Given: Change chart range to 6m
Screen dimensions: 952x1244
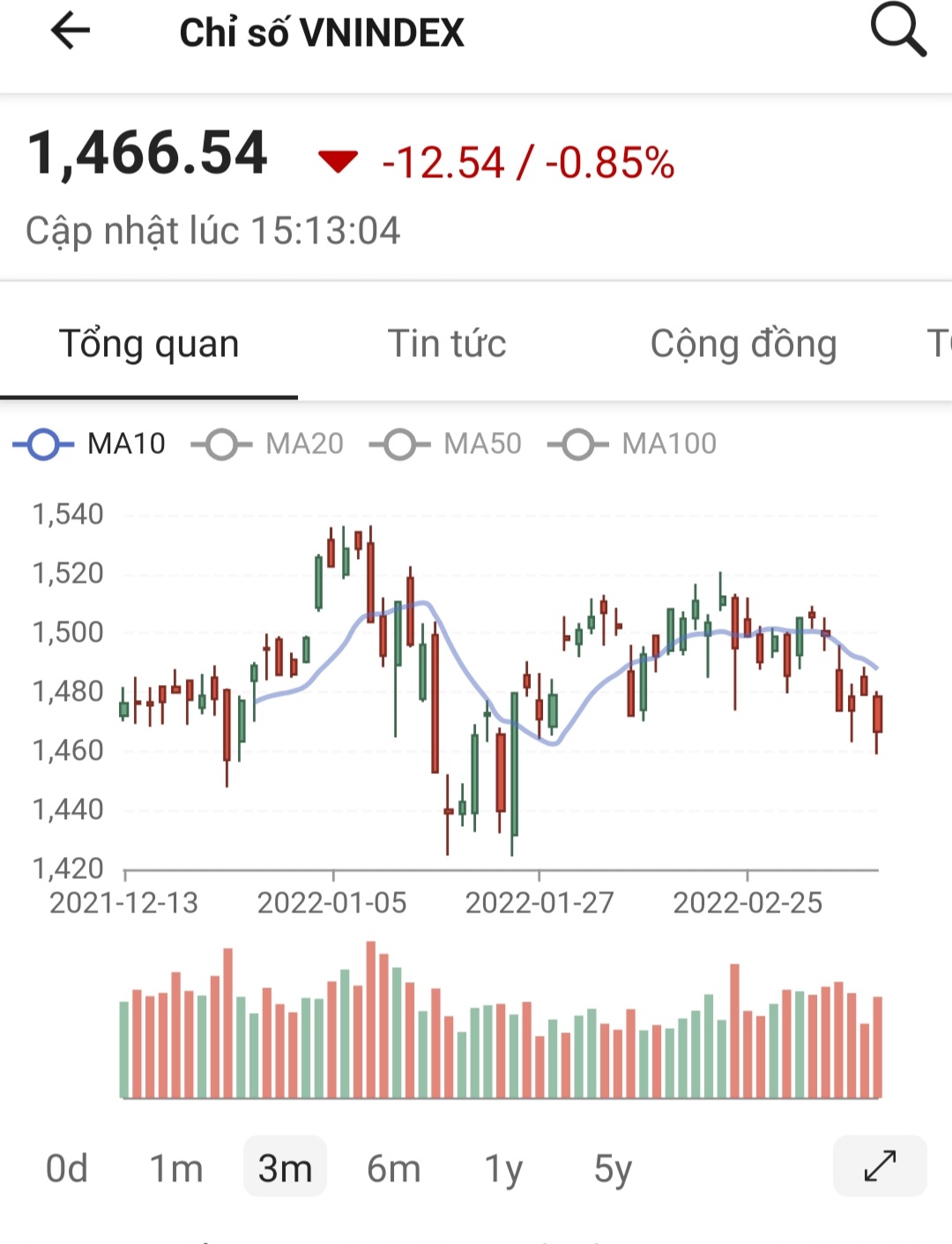Looking at the screenshot, I should pyautogui.click(x=394, y=1168).
